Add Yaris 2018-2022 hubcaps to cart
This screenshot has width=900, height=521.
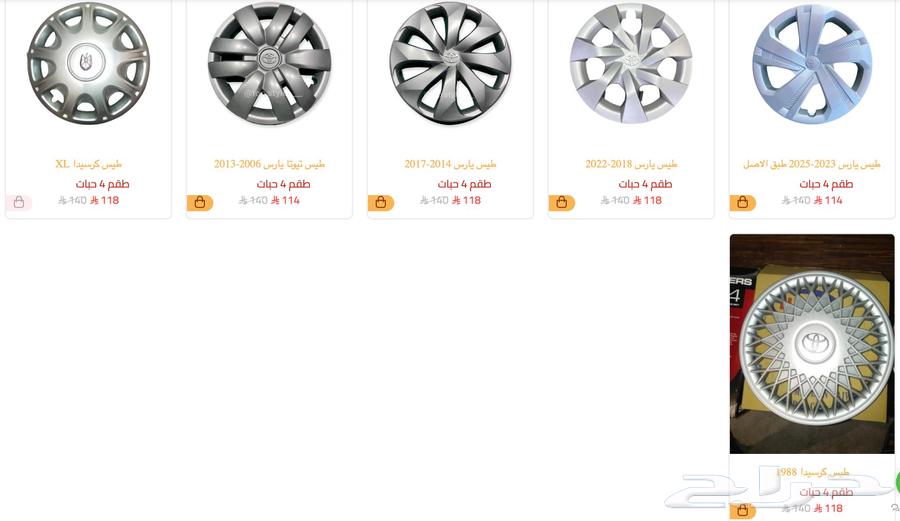coord(562,203)
